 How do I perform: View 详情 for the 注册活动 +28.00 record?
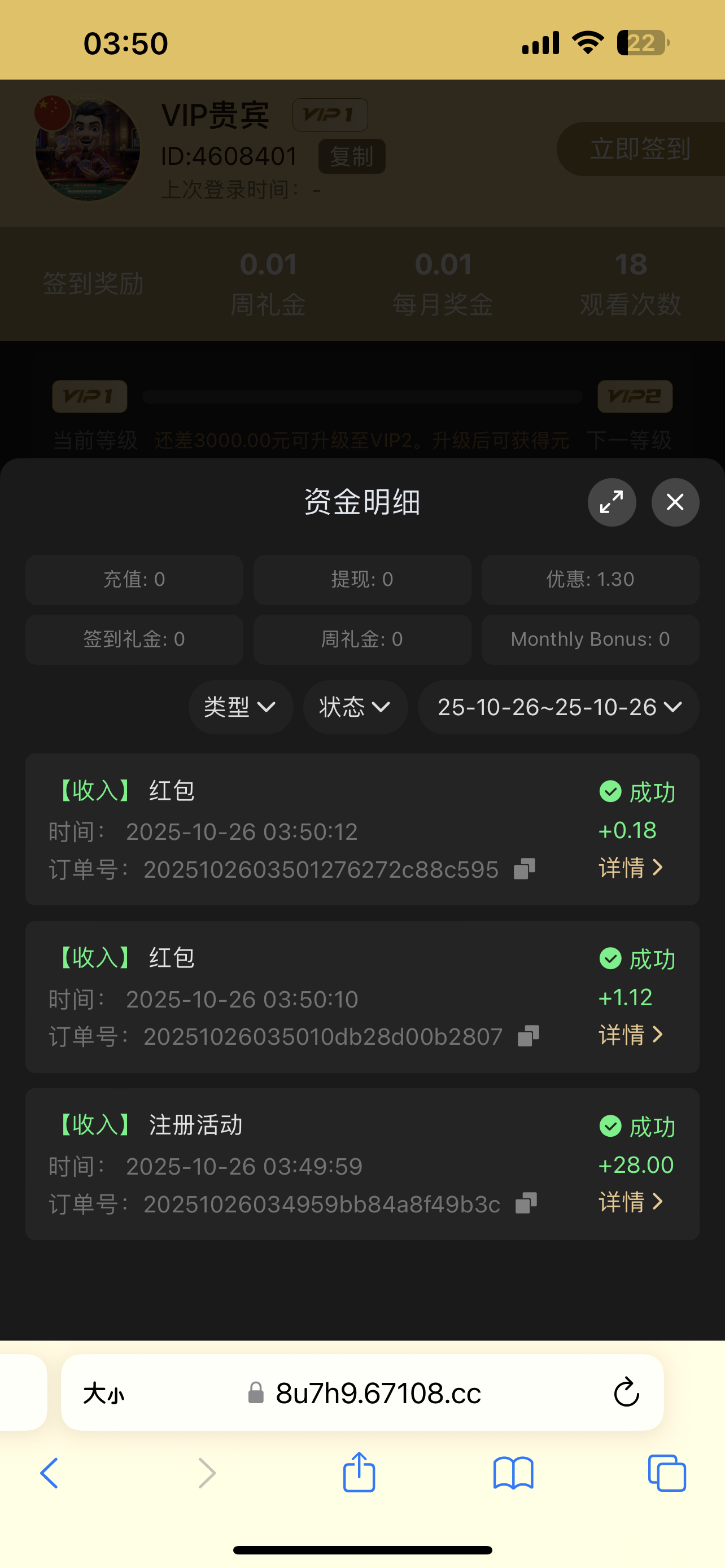[631, 1202]
